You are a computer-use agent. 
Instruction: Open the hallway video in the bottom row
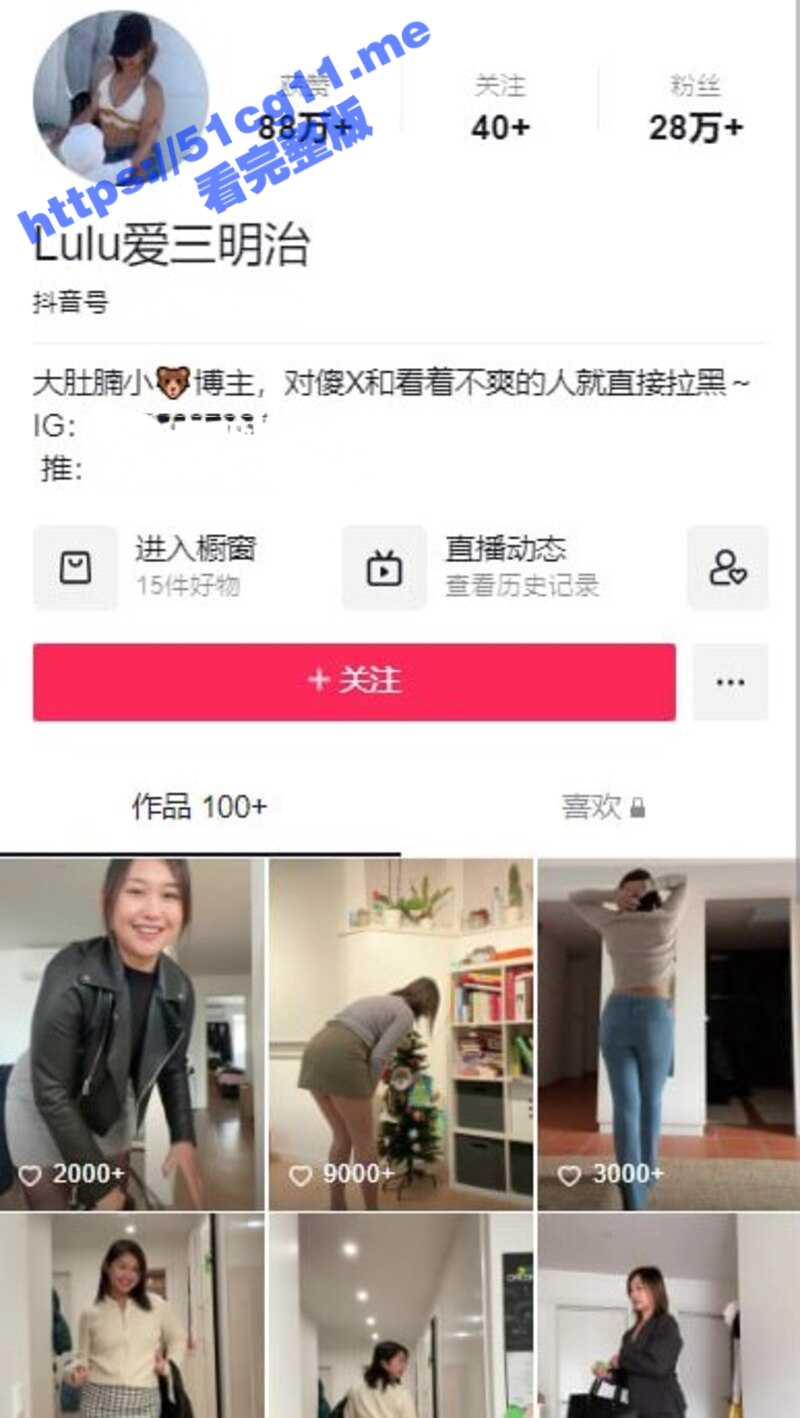coord(402,1316)
